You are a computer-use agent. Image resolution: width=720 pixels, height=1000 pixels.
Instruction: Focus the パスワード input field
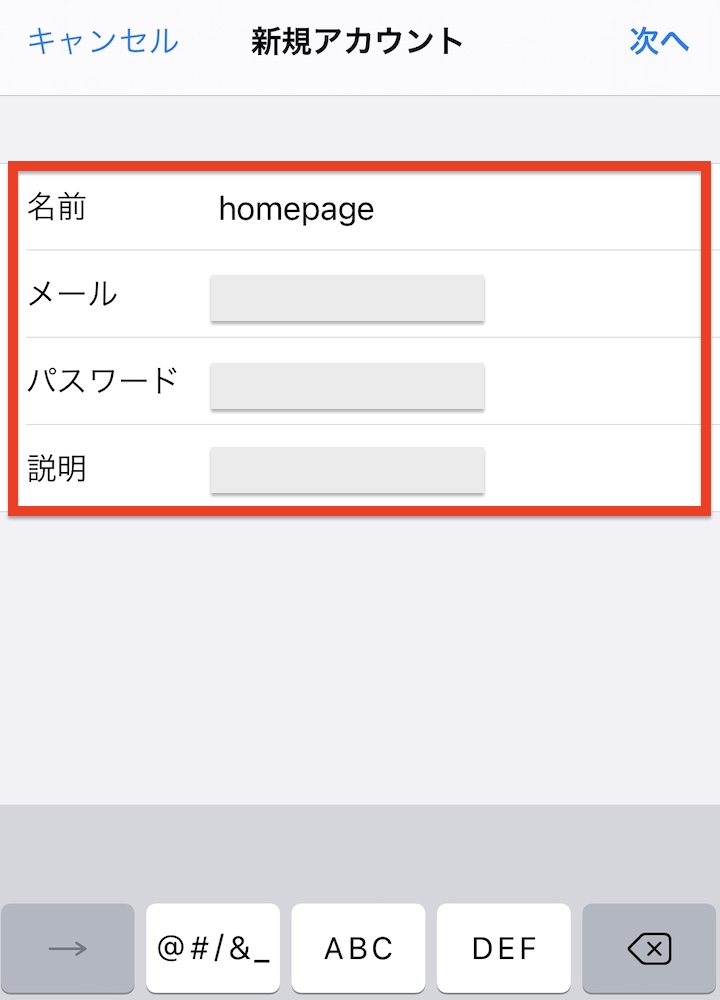(x=347, y=385)
